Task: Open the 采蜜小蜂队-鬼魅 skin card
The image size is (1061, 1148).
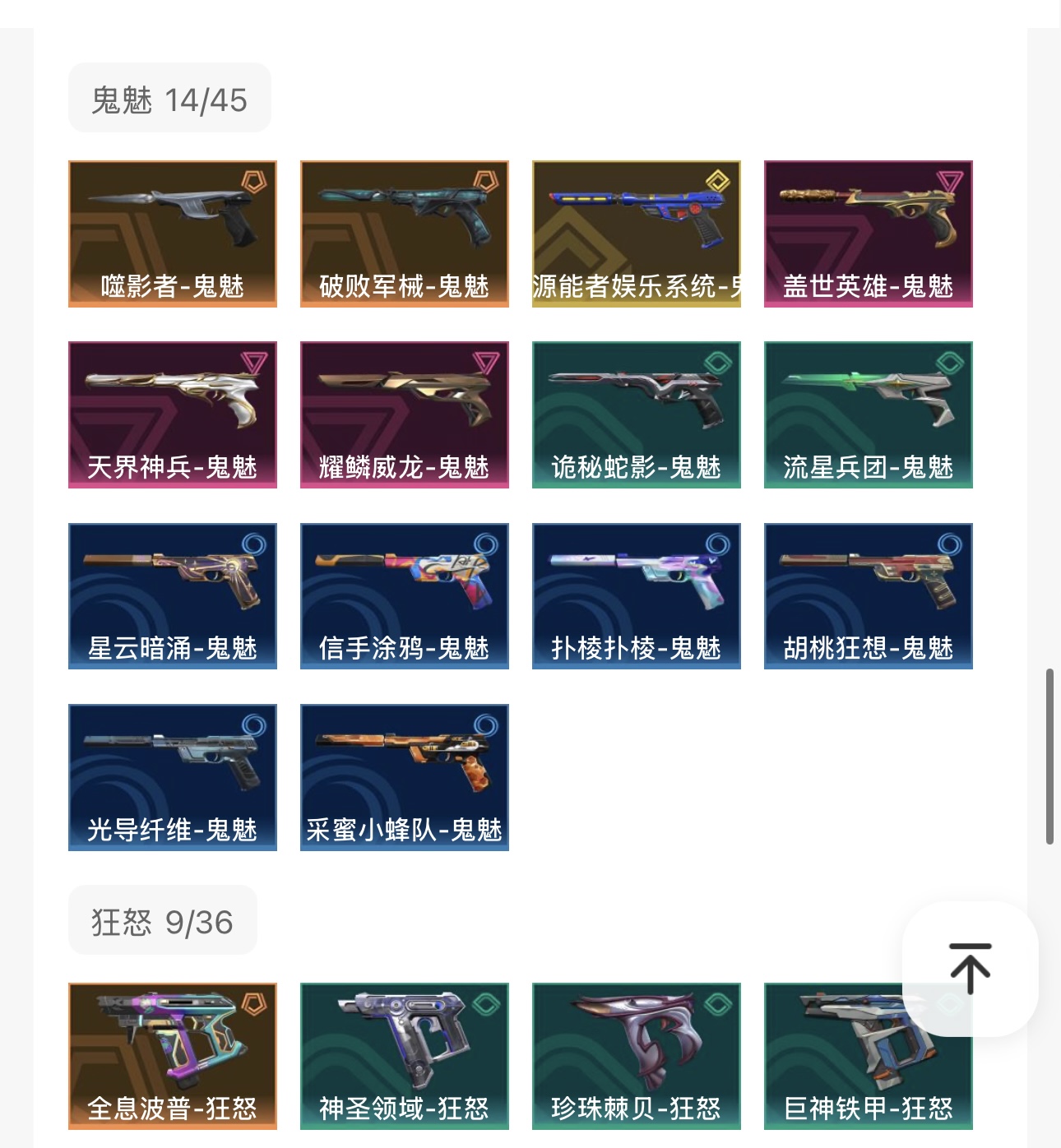Action: pyautogui.click(x=405, y=777)
